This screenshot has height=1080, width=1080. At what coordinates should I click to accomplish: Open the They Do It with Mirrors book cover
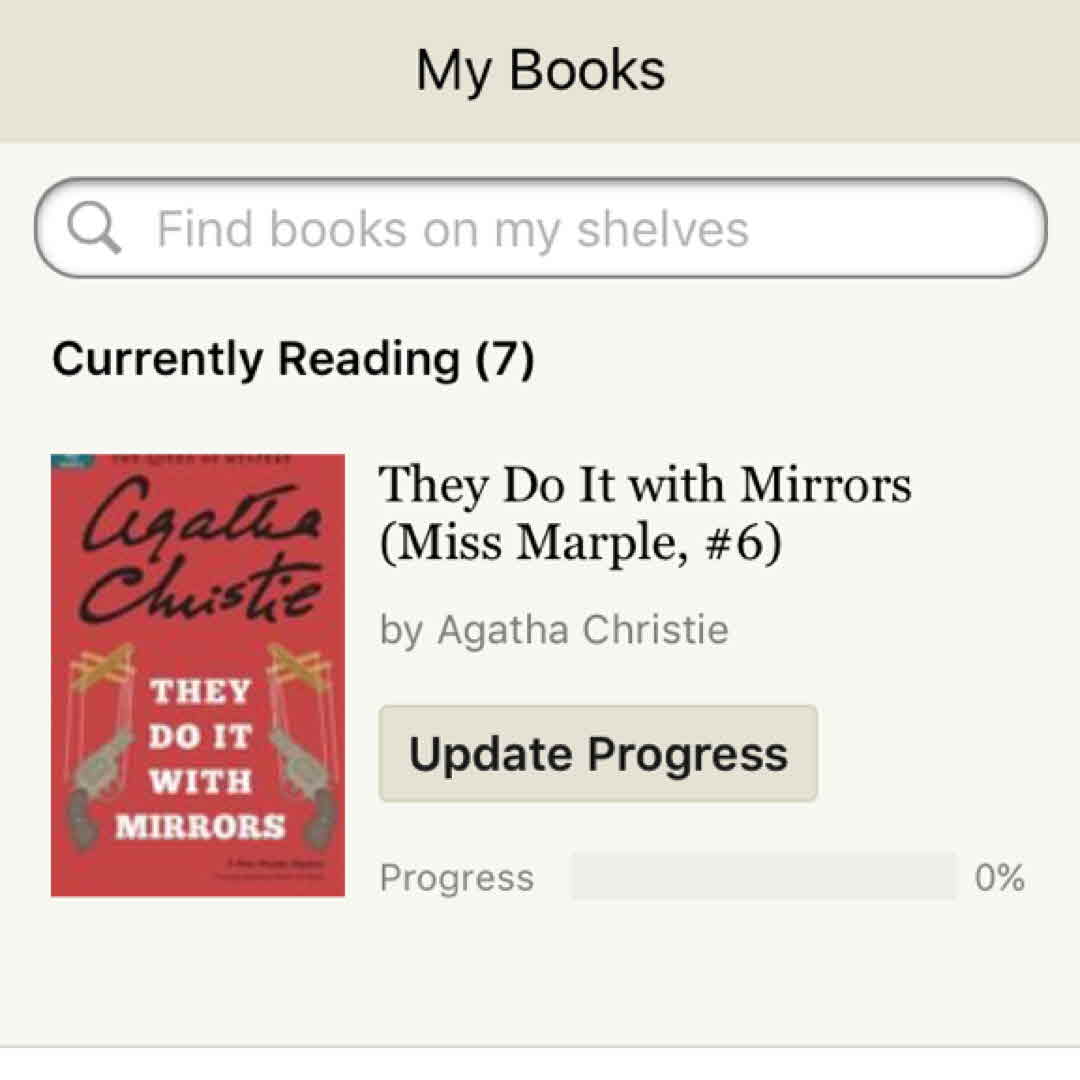pos(198,675)
